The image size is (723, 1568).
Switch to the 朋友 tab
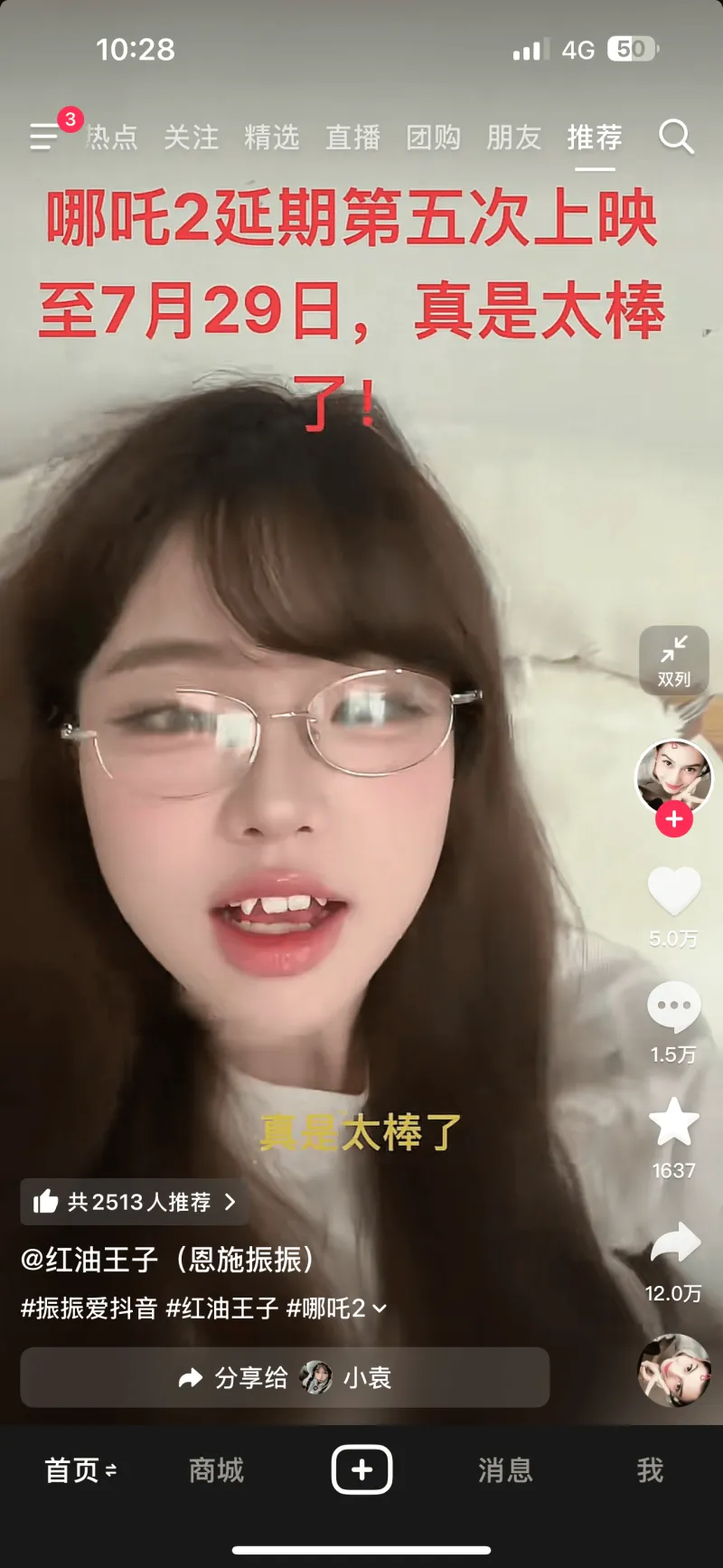(x=513, y=137)
